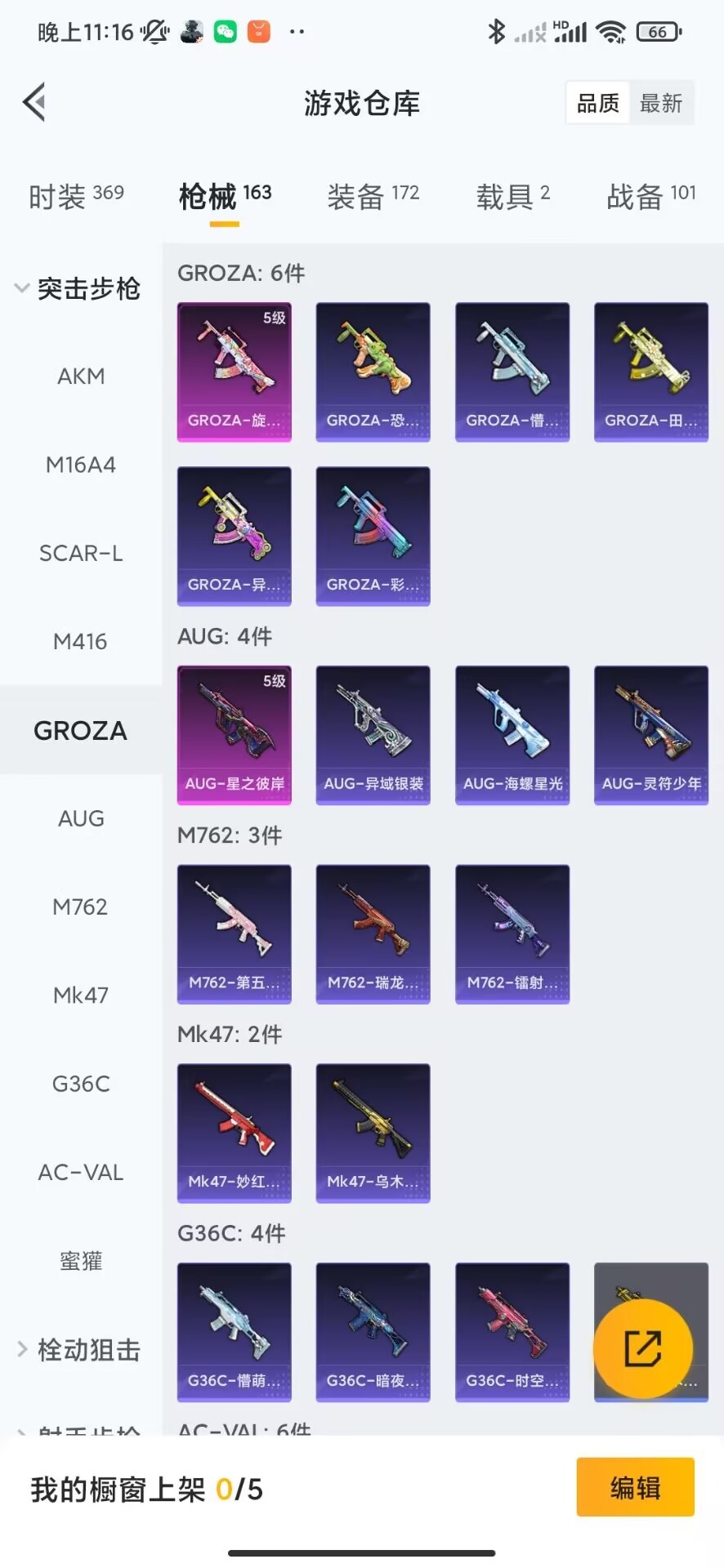Switch to the 装备 tab
The width and height of the screenshot is (724, 1568).
[x=373, y=196]
